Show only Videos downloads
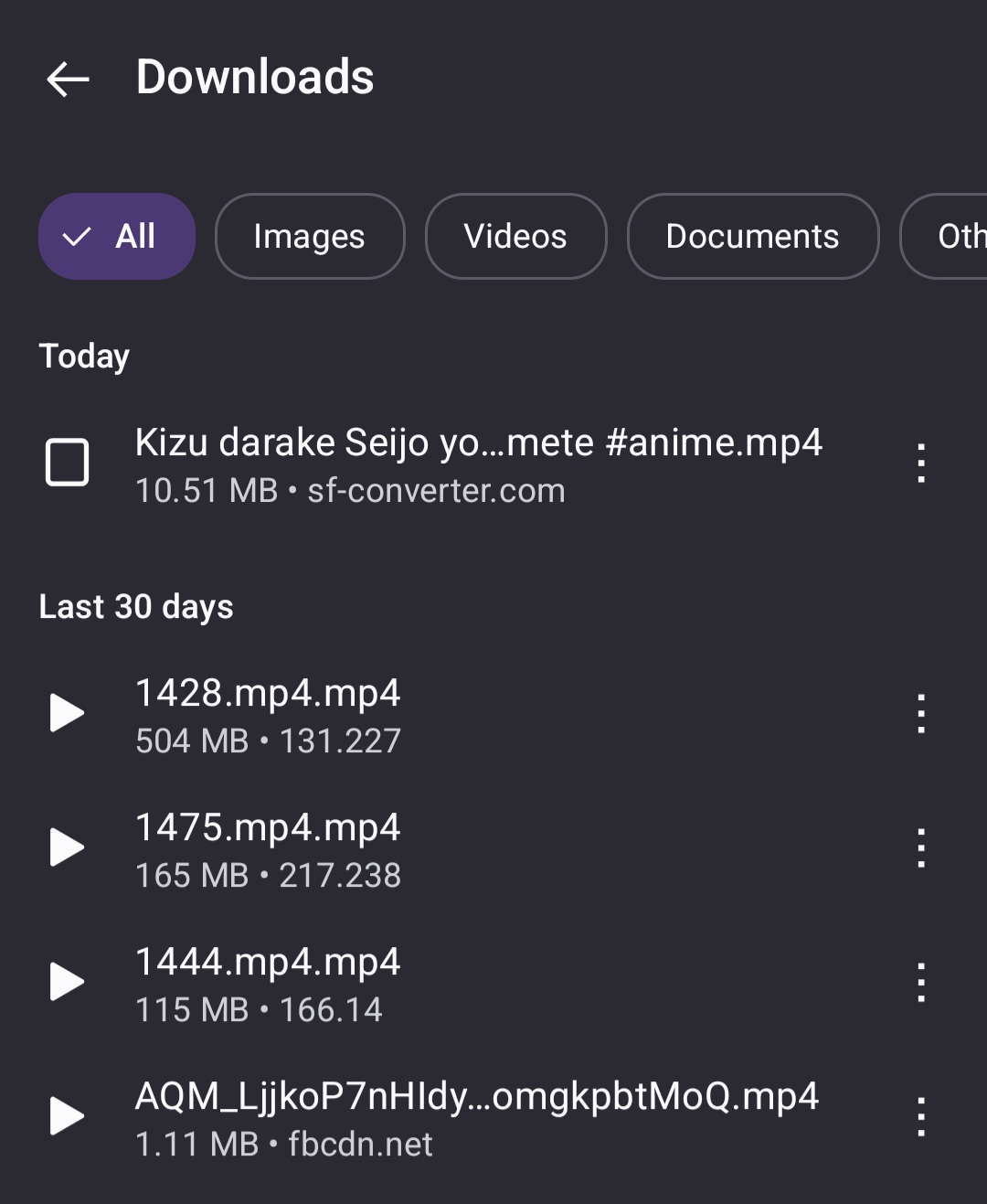Screen dimensions: 987x1204 click(515, 237)
